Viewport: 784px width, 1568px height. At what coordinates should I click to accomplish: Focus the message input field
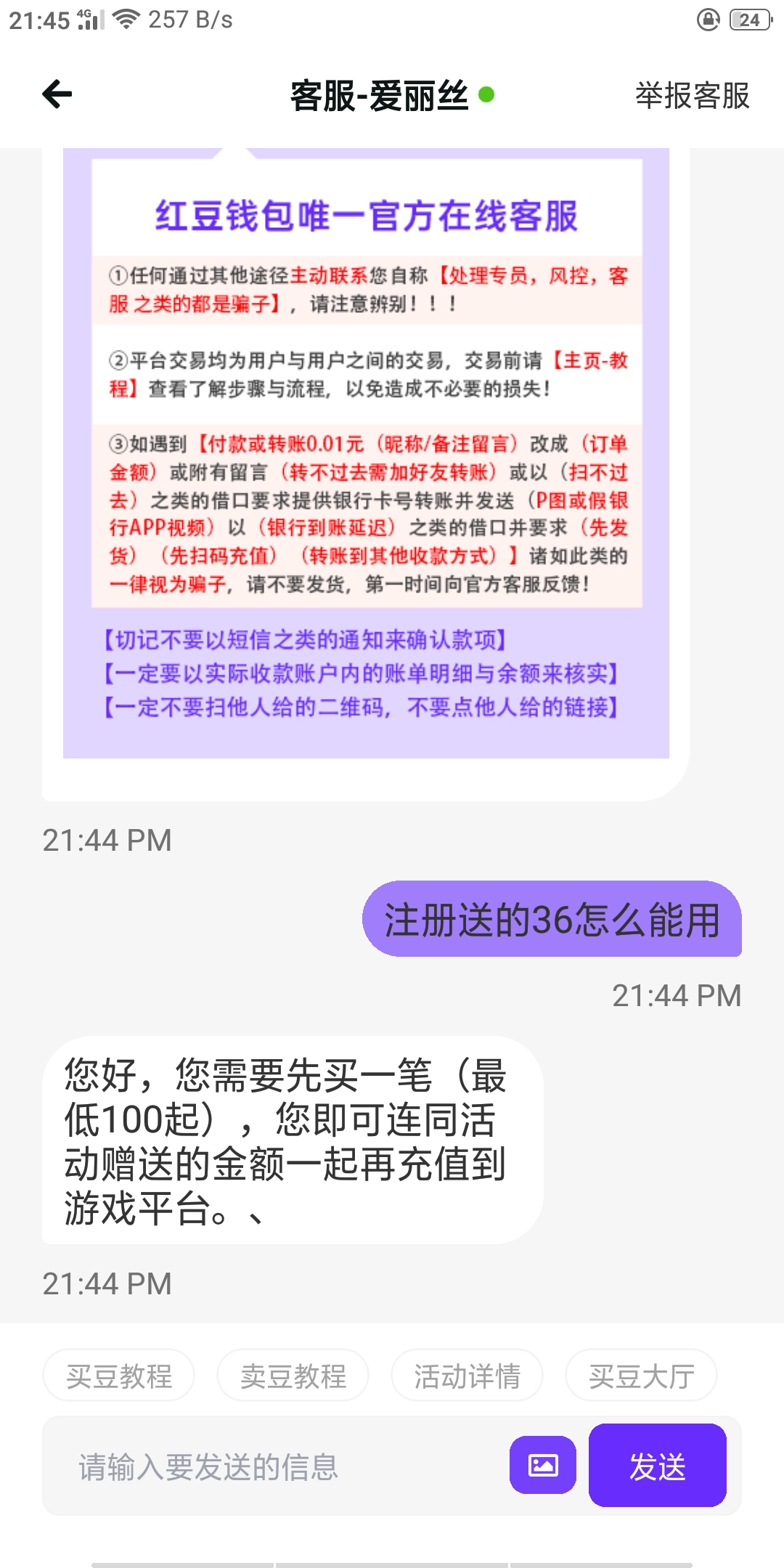point(276,1466)
